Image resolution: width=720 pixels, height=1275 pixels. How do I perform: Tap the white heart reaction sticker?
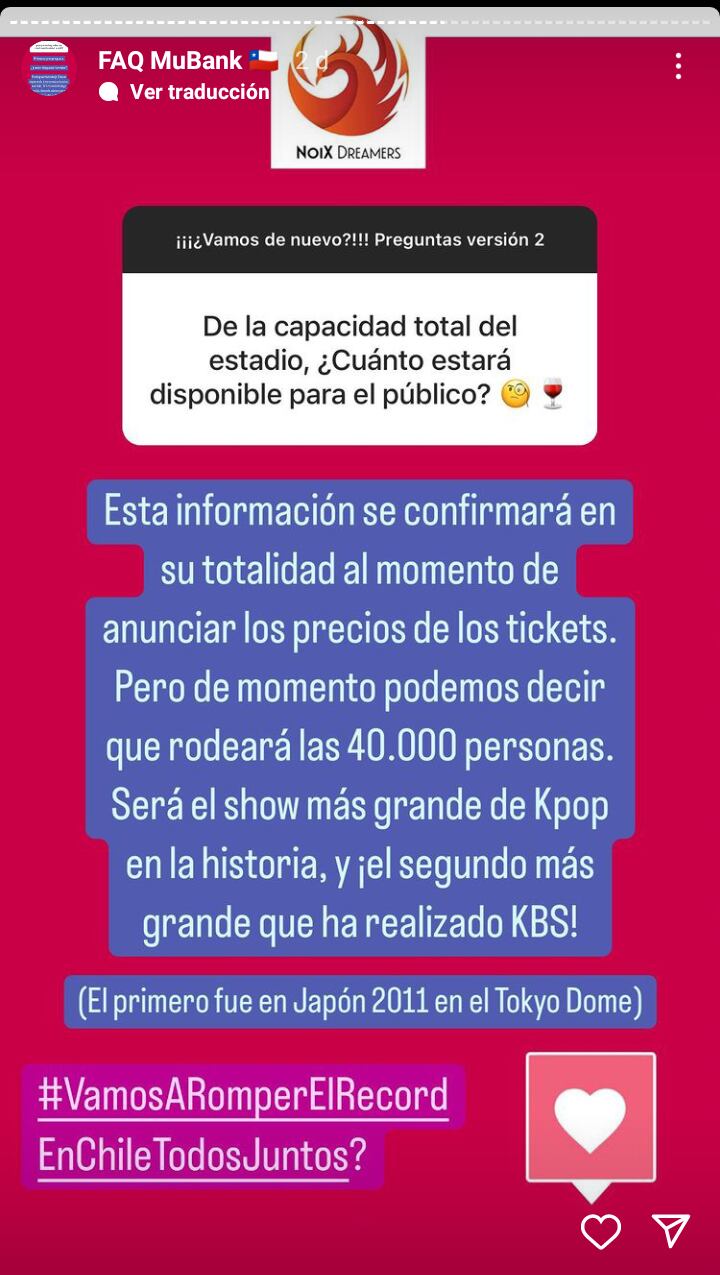click(591, 1116)
